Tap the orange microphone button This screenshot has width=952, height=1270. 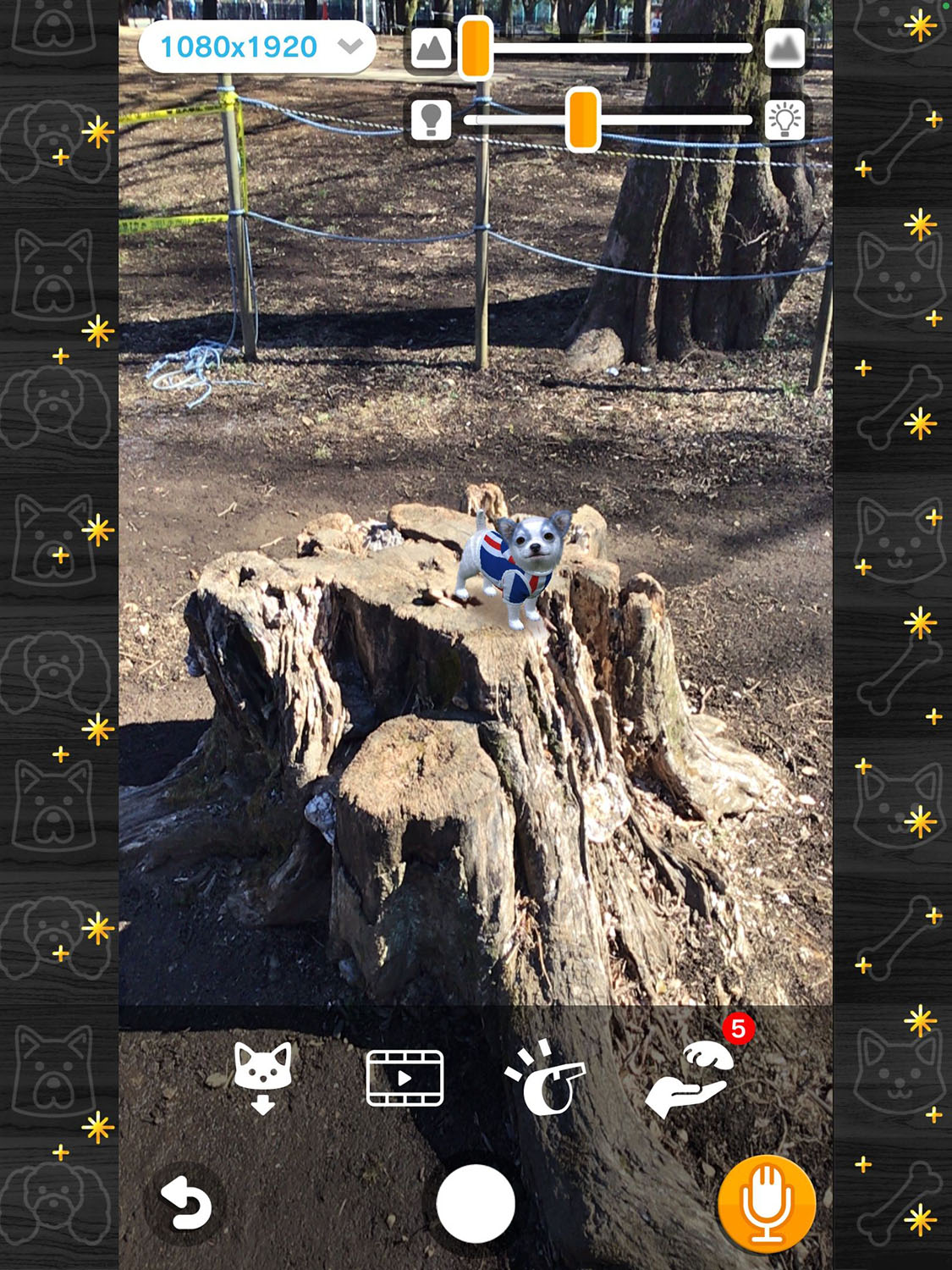coord(767,1203)
